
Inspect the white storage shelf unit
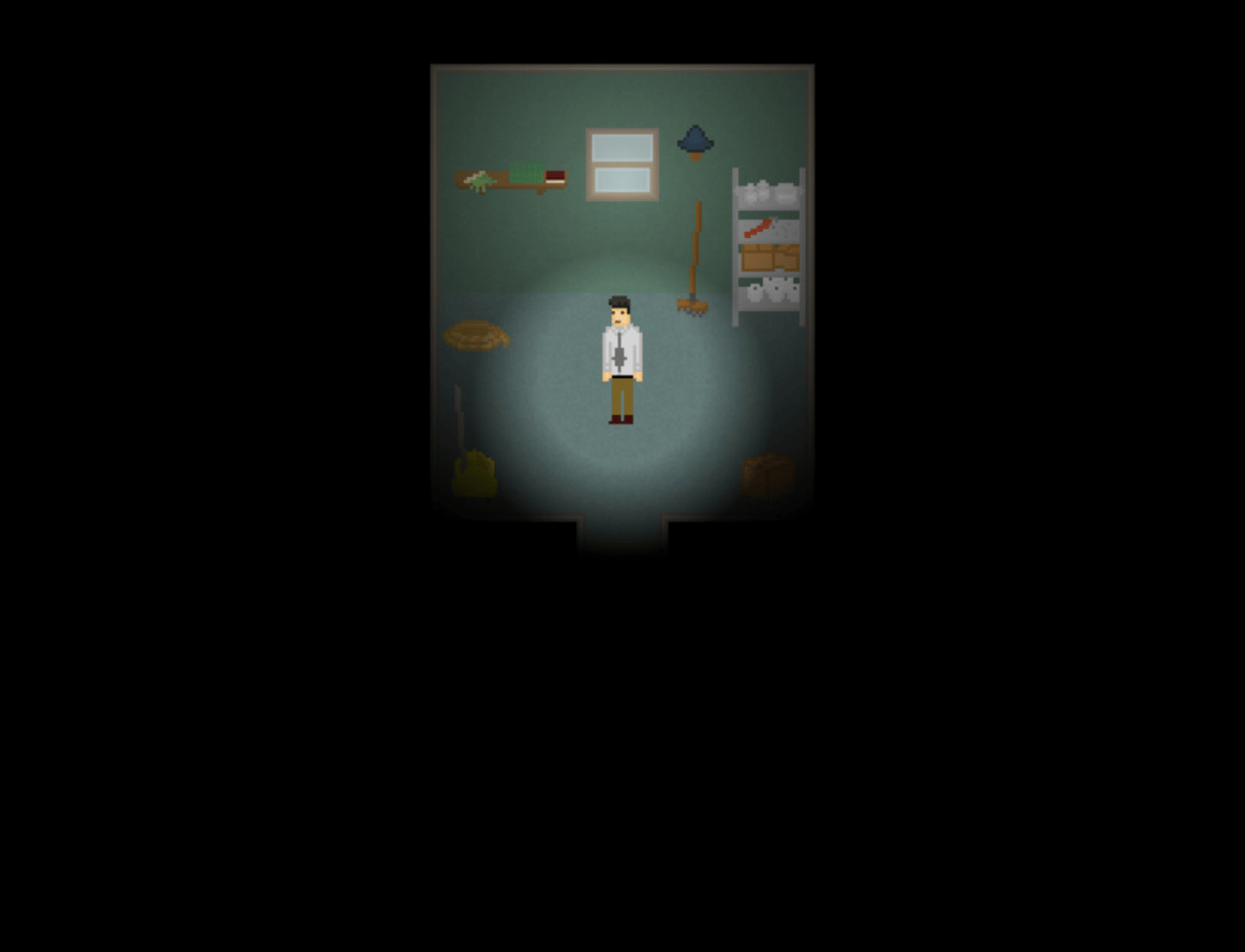(x=768, y=248)
